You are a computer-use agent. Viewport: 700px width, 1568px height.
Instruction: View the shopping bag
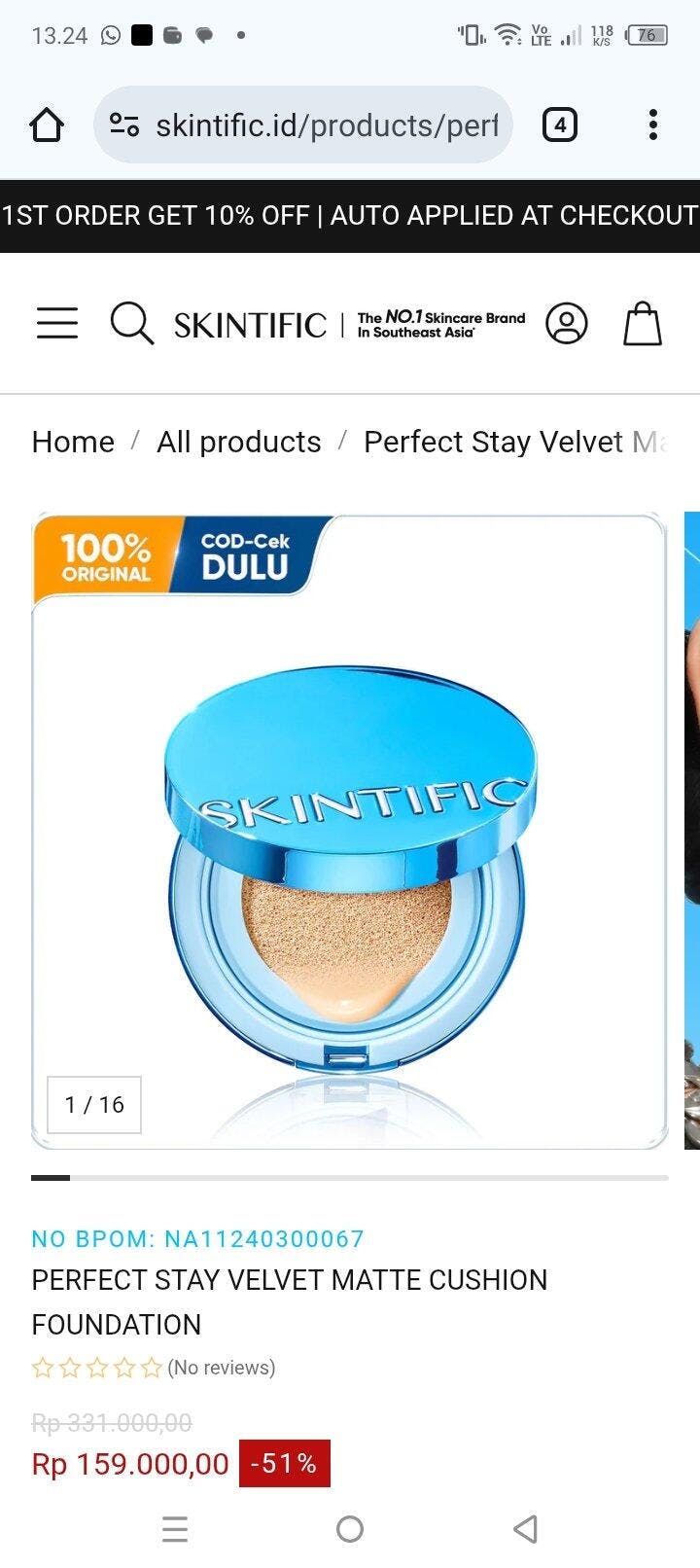click(x=642, y=323)
